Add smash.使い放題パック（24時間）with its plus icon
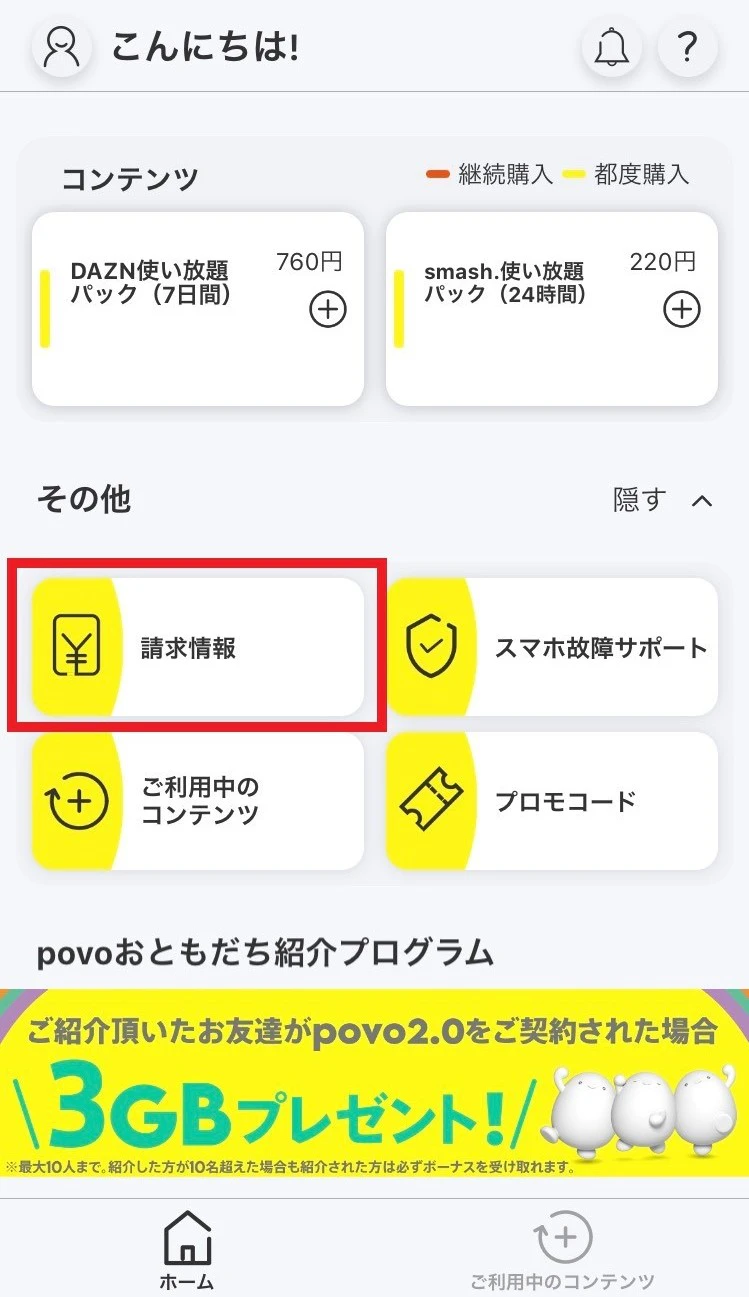749x1297 pixels. pyautogui.click(x=681, y=310)
